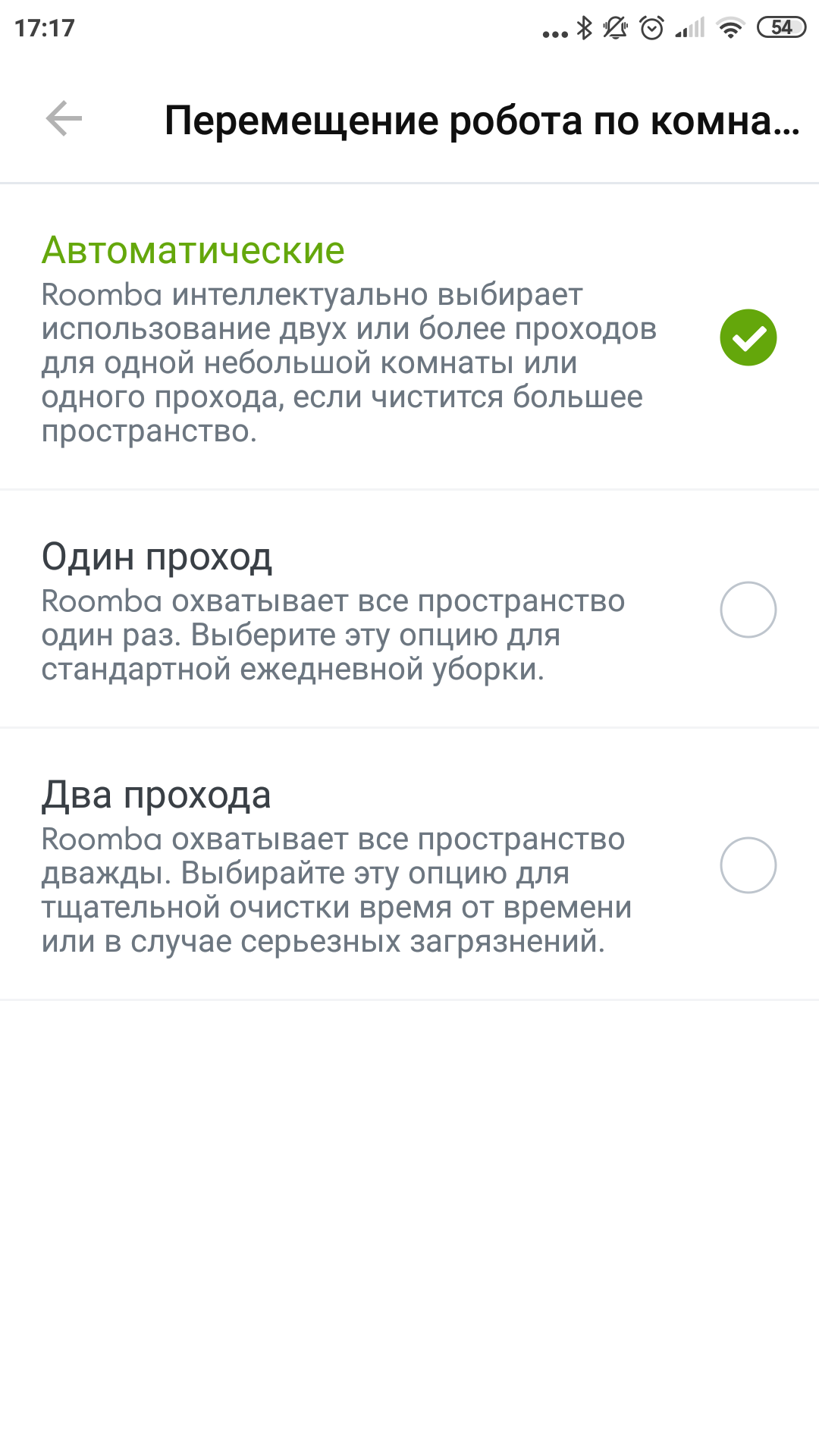Go back using the arrow icon
The image size is (819, 1456).
pos(64,119)
